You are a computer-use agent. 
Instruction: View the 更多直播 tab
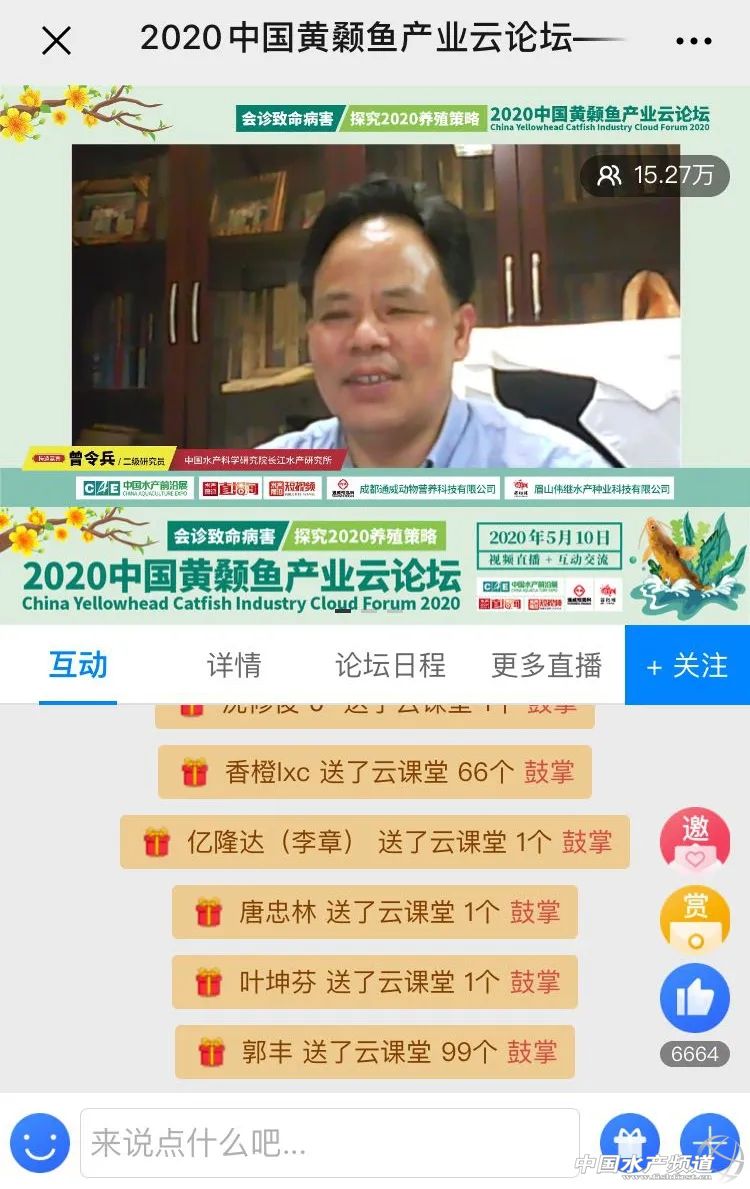pyautogui.click(x=546, y=666)
